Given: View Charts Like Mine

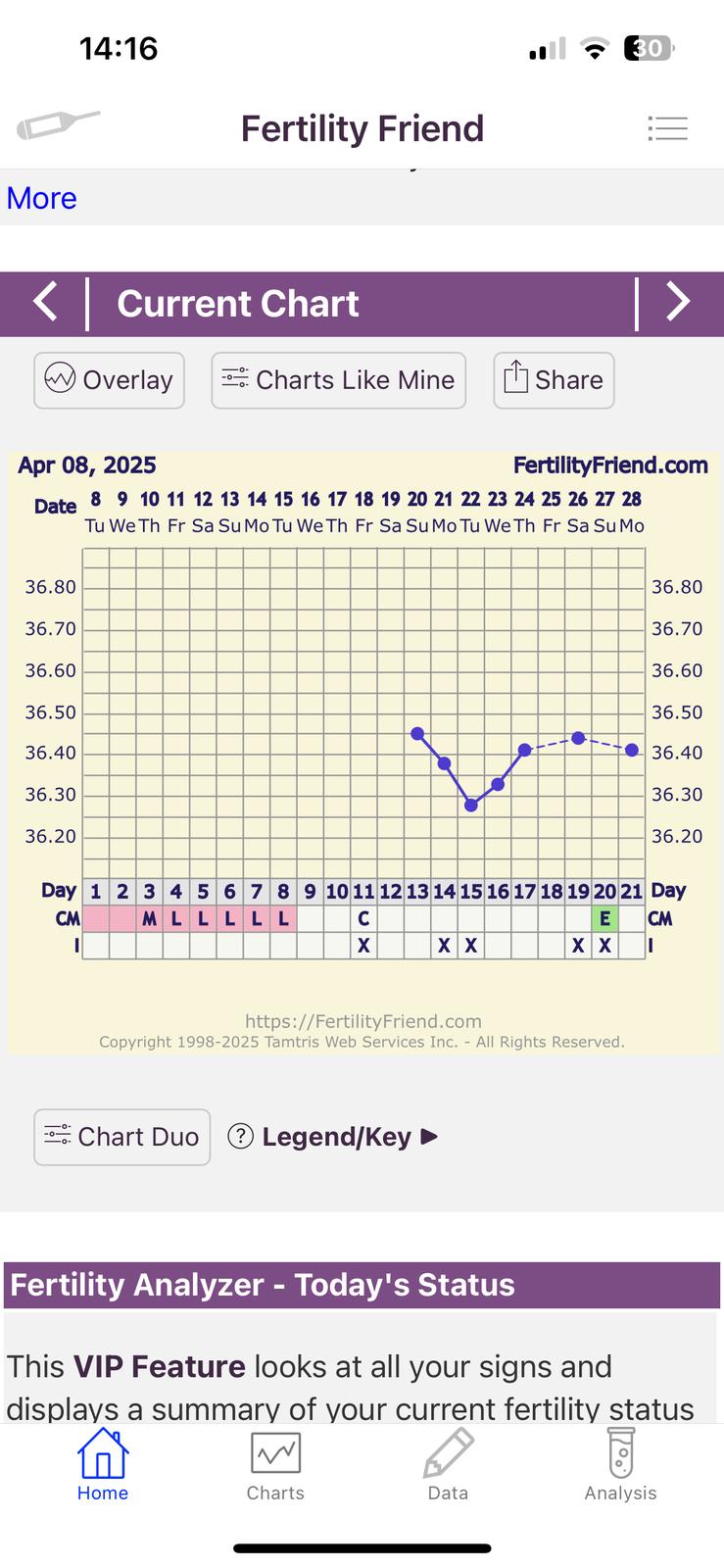Looking at the screenshot, I should point(338,380).
